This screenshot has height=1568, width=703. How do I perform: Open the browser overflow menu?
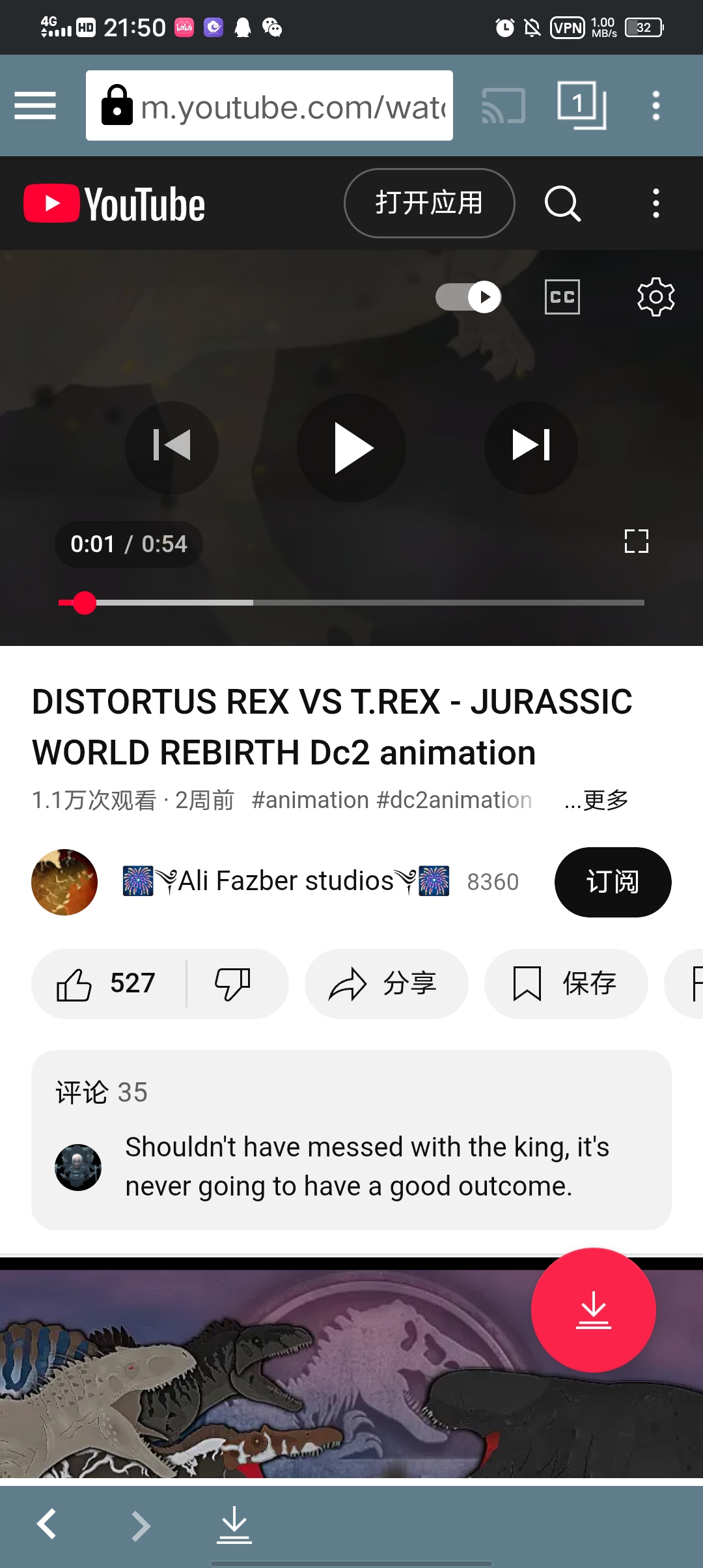click(656, 105)
